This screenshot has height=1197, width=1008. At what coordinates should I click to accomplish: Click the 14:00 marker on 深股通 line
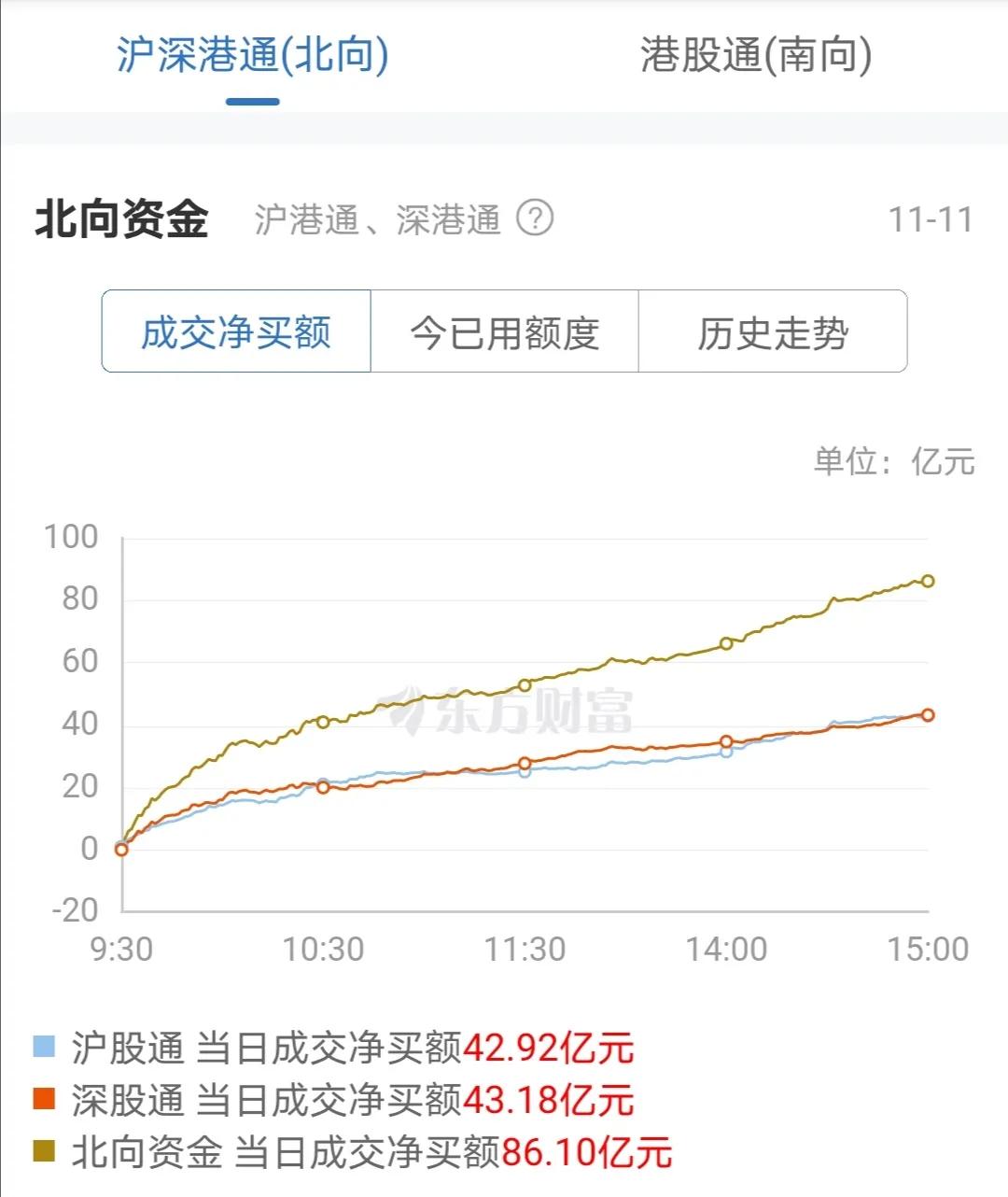pos(726,740)
